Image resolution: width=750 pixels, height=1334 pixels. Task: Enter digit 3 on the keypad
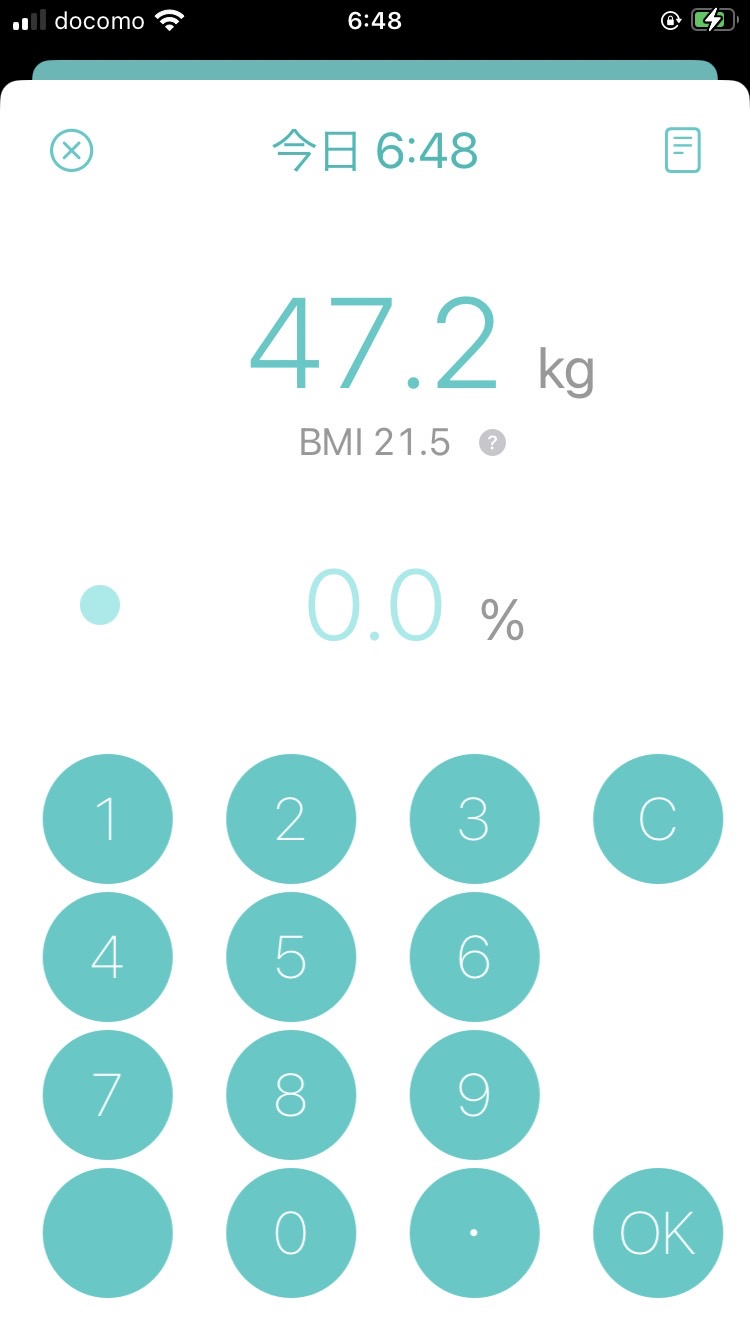474,819
